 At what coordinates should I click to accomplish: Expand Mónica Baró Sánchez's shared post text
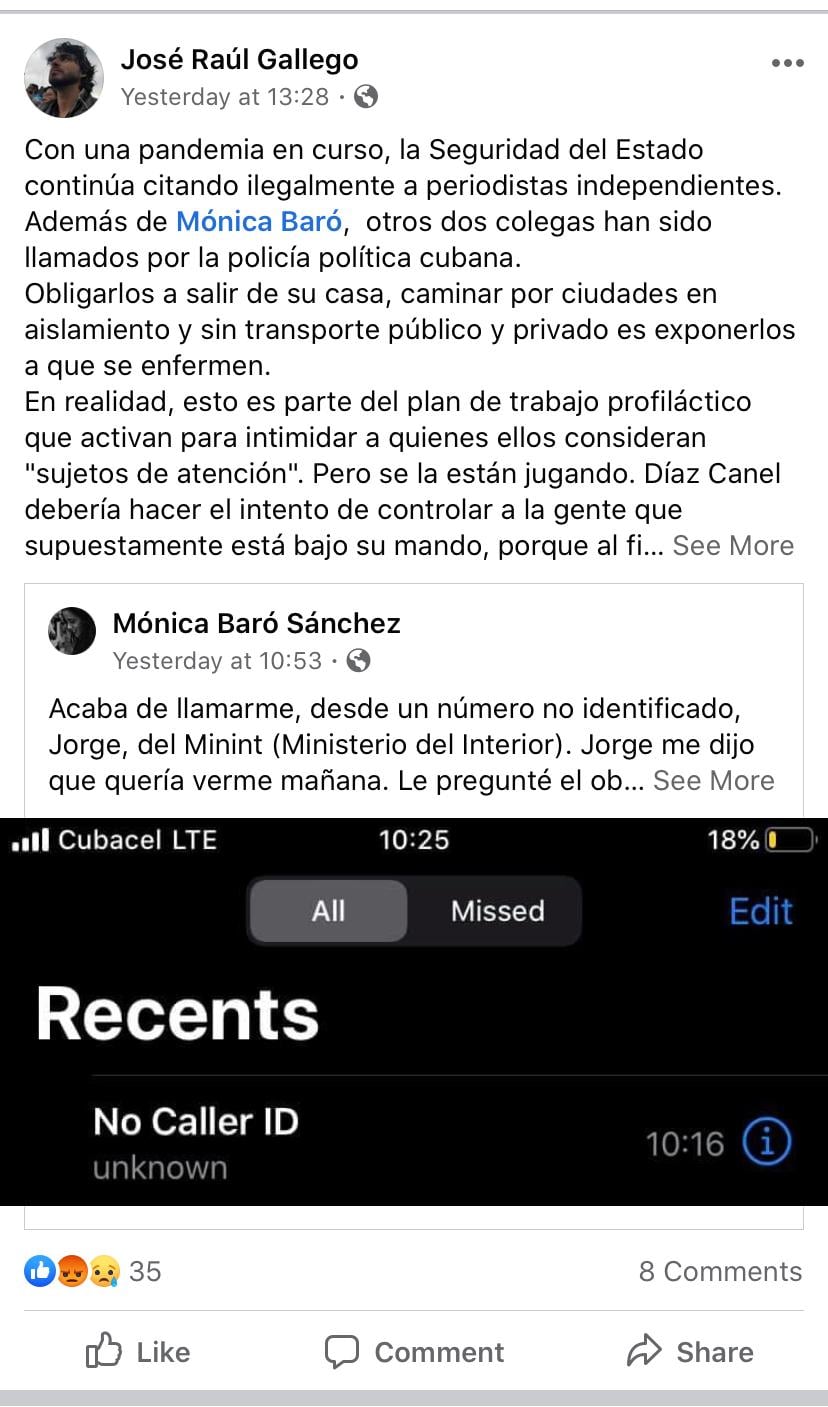(713, 780)
